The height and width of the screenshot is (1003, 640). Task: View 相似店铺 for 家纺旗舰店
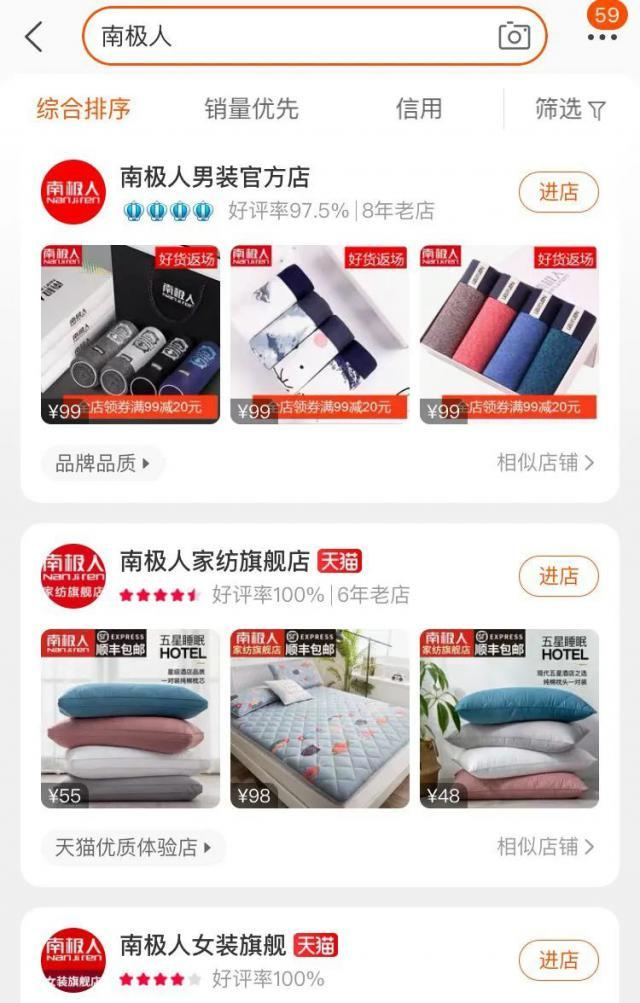pos(545,847)
